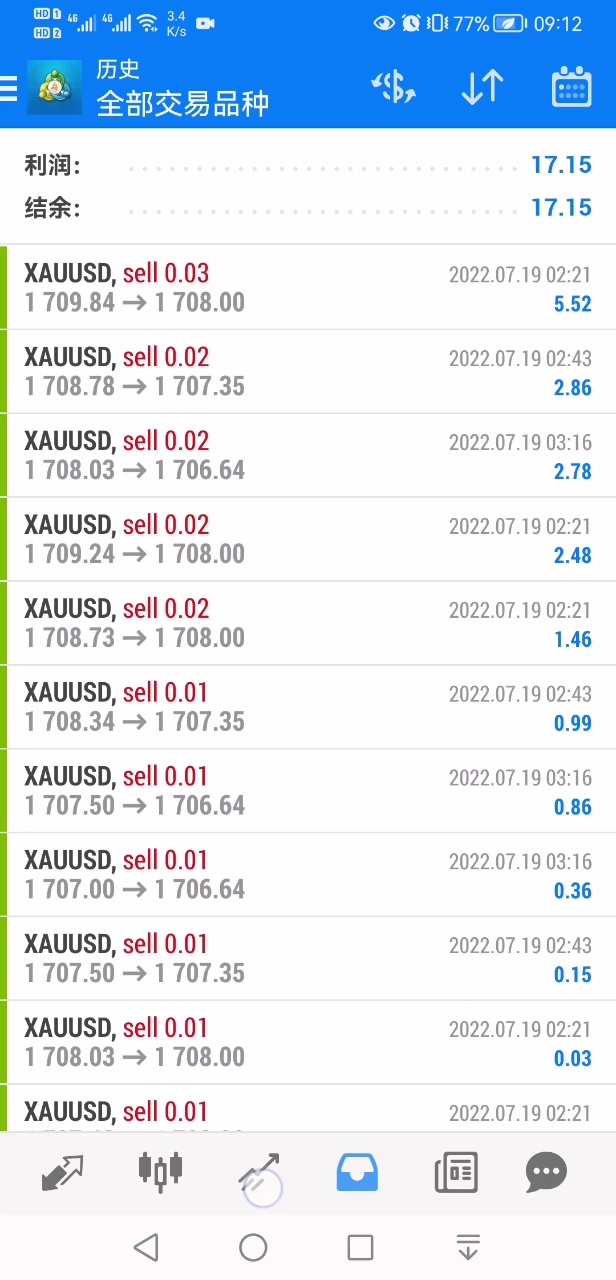
Task: Switch to the Quotes tab
Action: [x=62, y=1172]
